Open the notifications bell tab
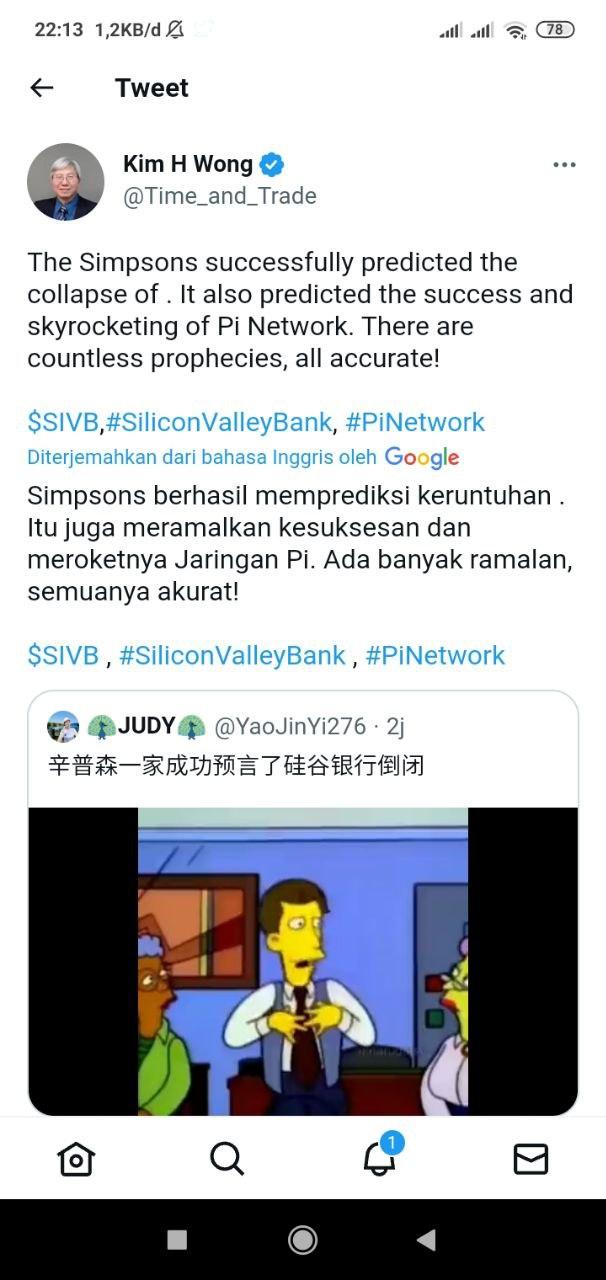The height and width of the screenshot is (1280, 606). click(378, 1159)
